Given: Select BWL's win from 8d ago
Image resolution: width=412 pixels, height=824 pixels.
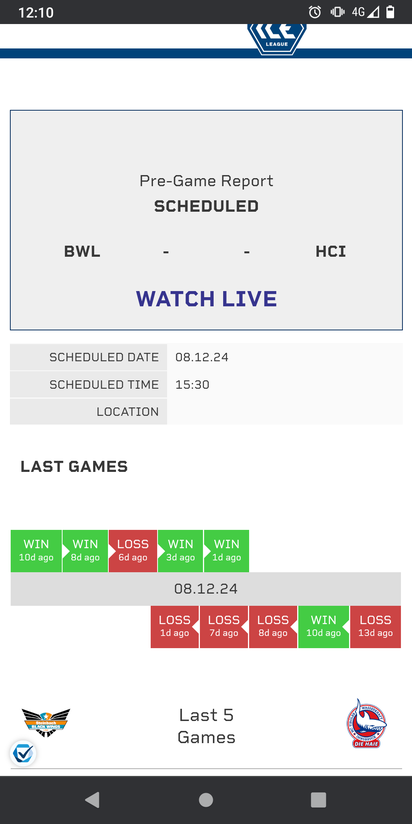Looking at the screenshot, I should click(x=85, y=550).
